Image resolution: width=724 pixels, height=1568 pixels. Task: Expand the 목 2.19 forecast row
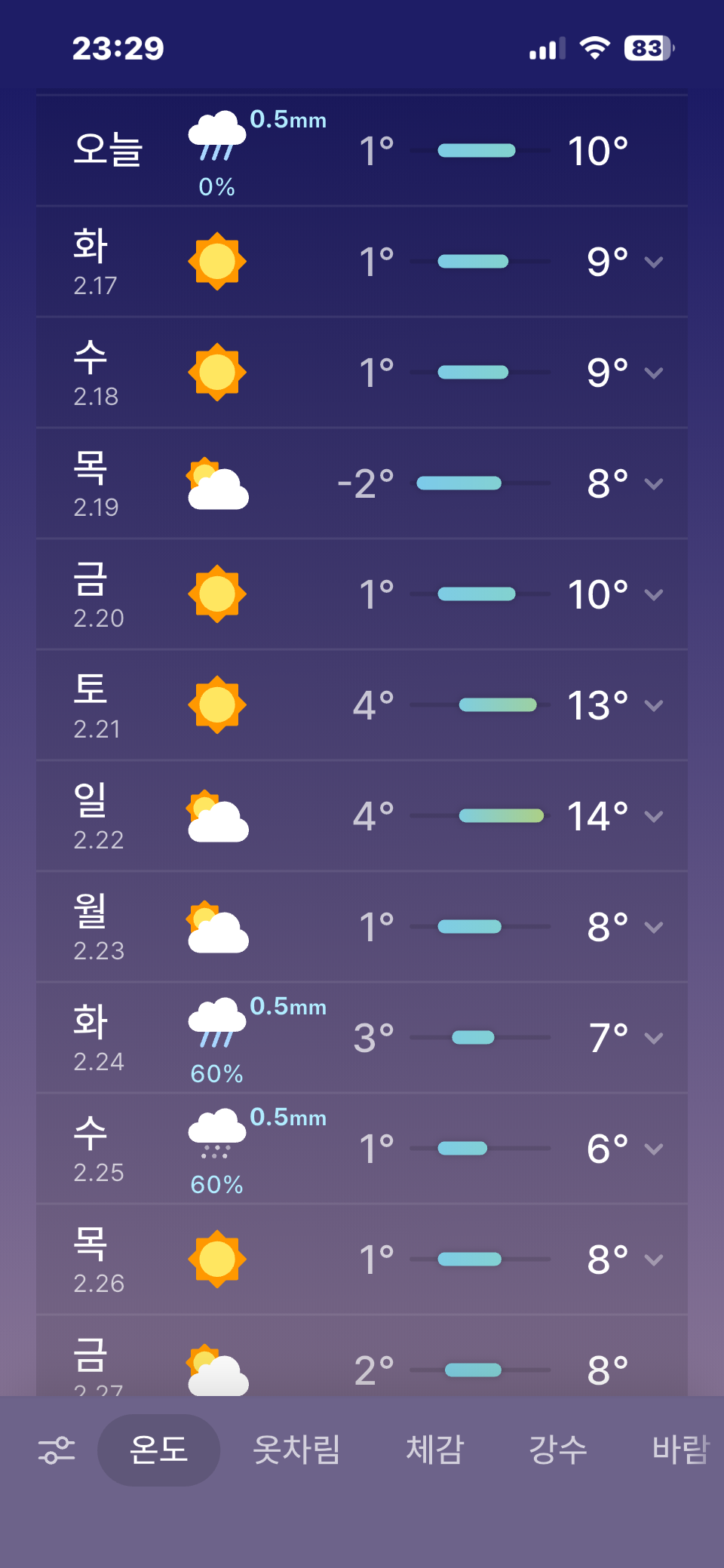click(654, 483)
